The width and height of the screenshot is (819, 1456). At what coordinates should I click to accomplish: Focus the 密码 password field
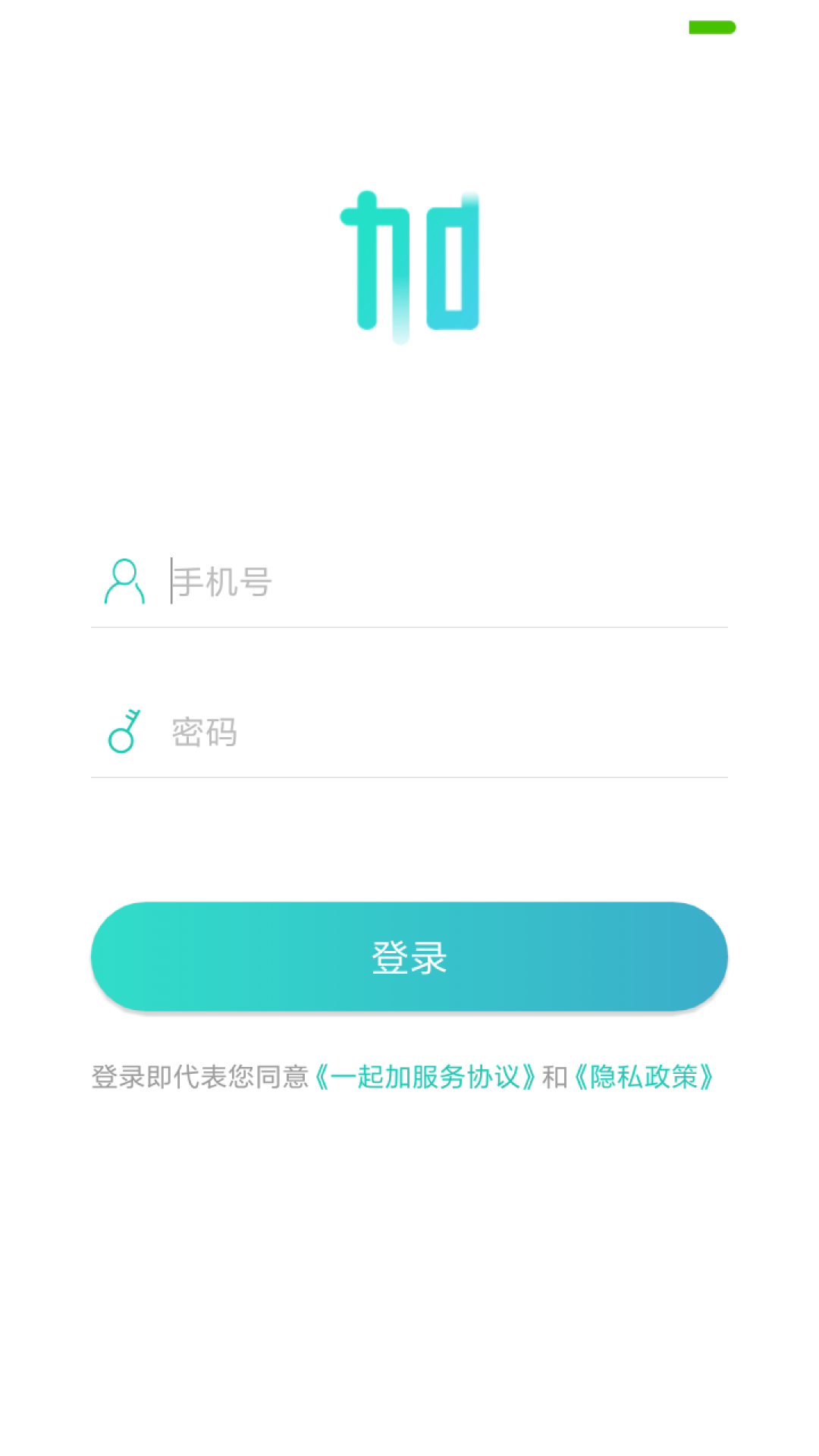(447, 733)
